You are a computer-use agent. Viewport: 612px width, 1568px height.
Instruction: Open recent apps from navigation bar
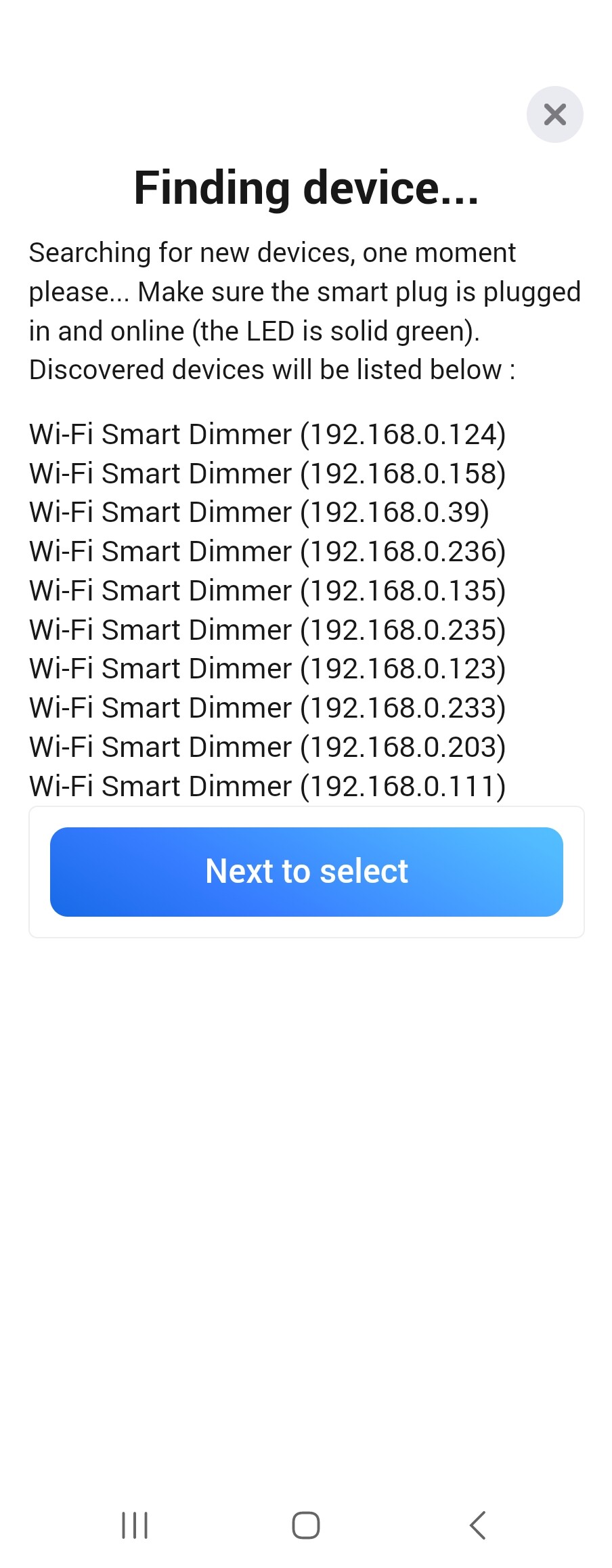tap(135, 1525)
